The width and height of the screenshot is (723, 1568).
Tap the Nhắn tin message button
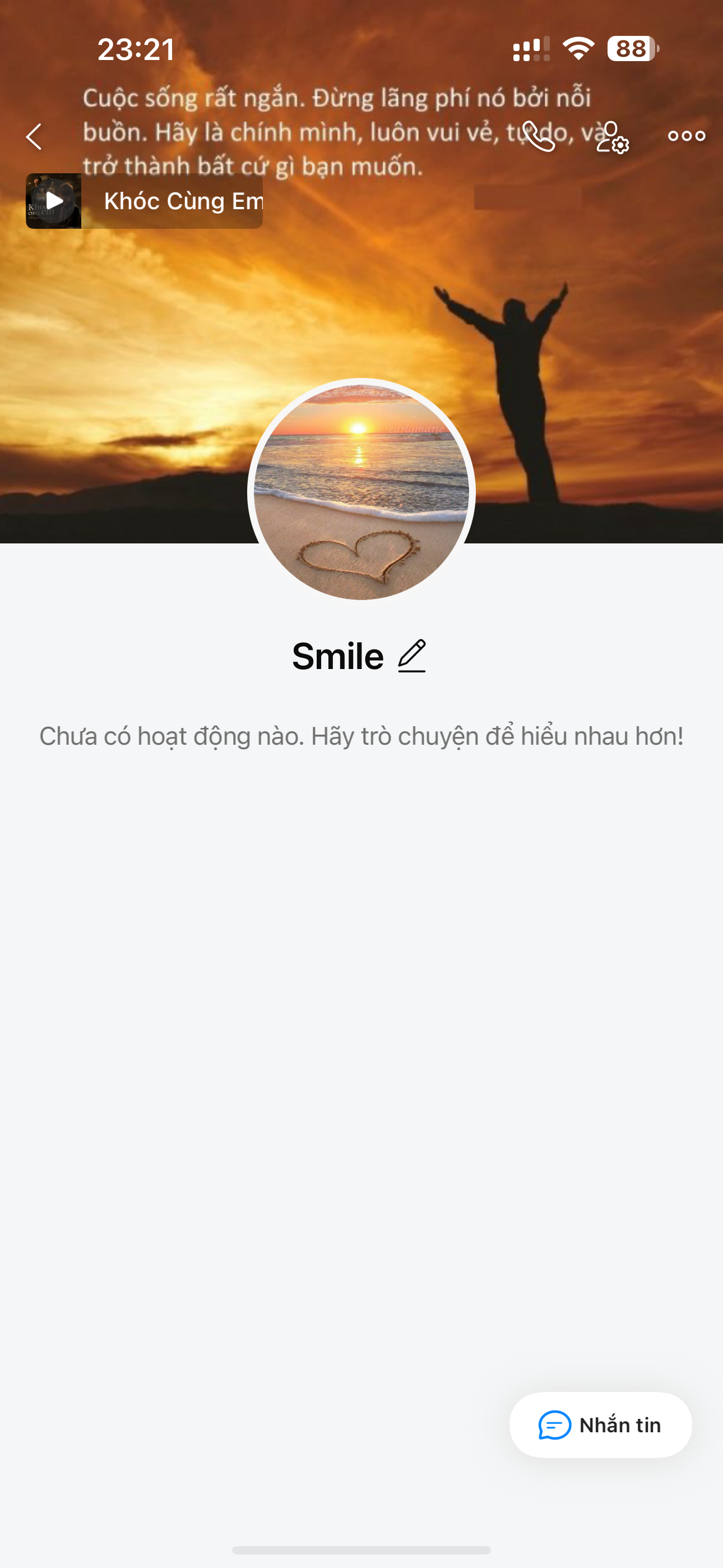click(600, 1425)
